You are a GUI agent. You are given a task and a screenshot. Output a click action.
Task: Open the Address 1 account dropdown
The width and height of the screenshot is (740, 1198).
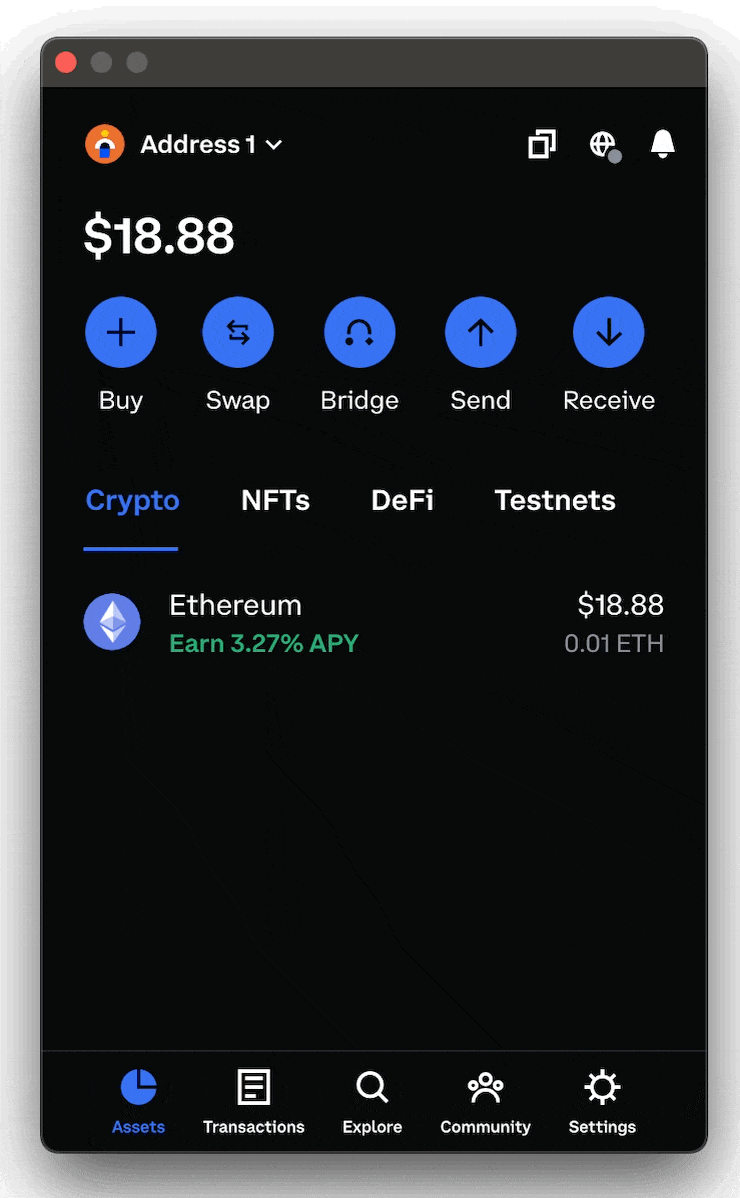[184, 144]
